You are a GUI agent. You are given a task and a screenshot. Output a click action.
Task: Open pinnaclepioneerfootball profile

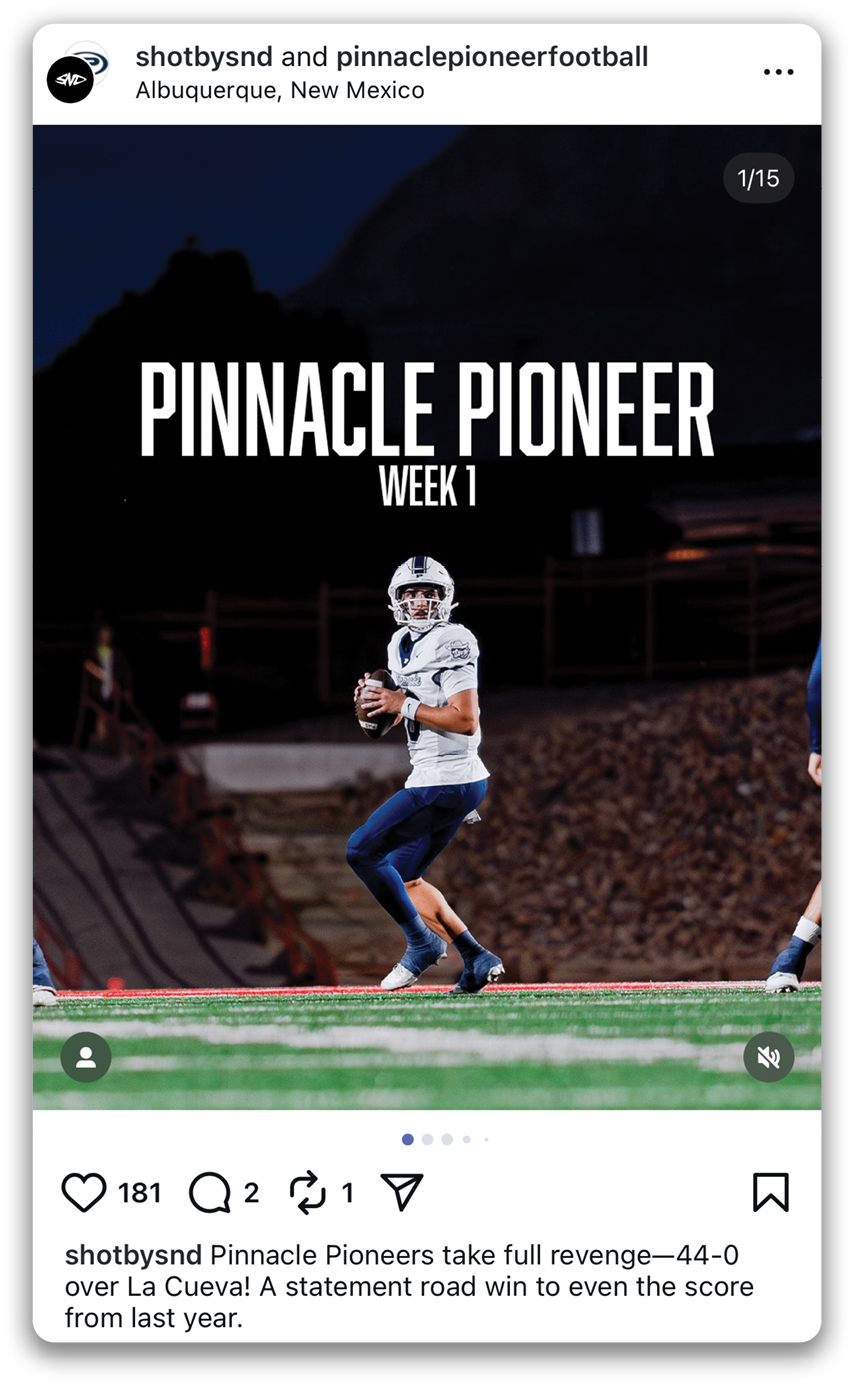(x=492, y=57)
